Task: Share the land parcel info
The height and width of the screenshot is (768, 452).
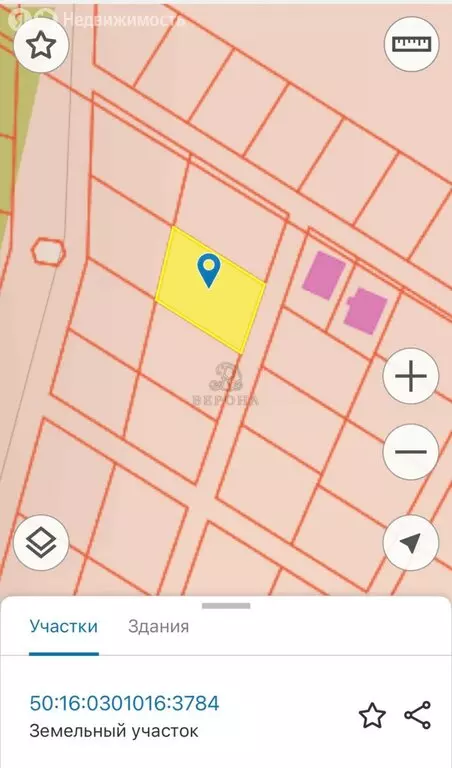Action: click(418, 715)
